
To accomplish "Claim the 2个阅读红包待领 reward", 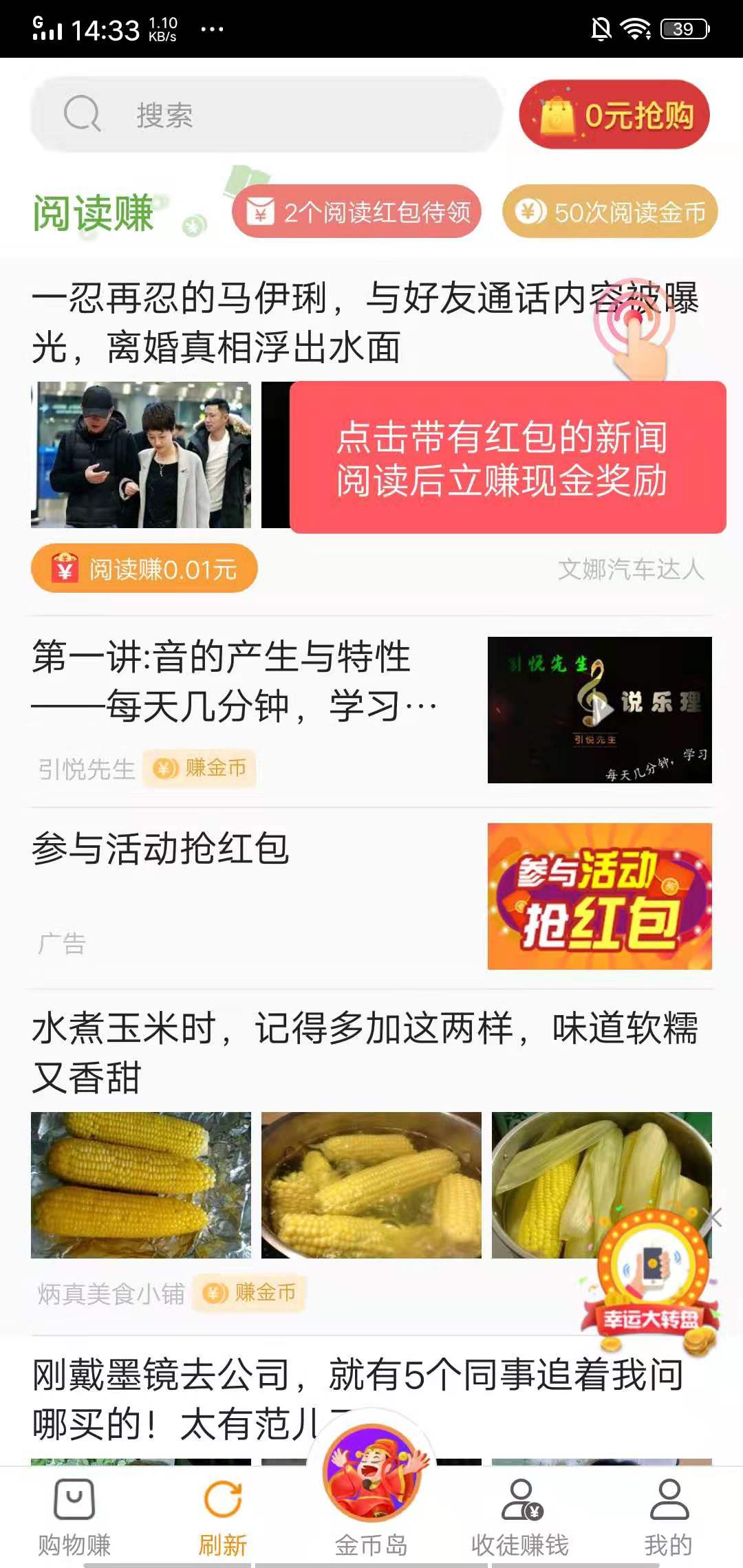I will coord(358,213).
